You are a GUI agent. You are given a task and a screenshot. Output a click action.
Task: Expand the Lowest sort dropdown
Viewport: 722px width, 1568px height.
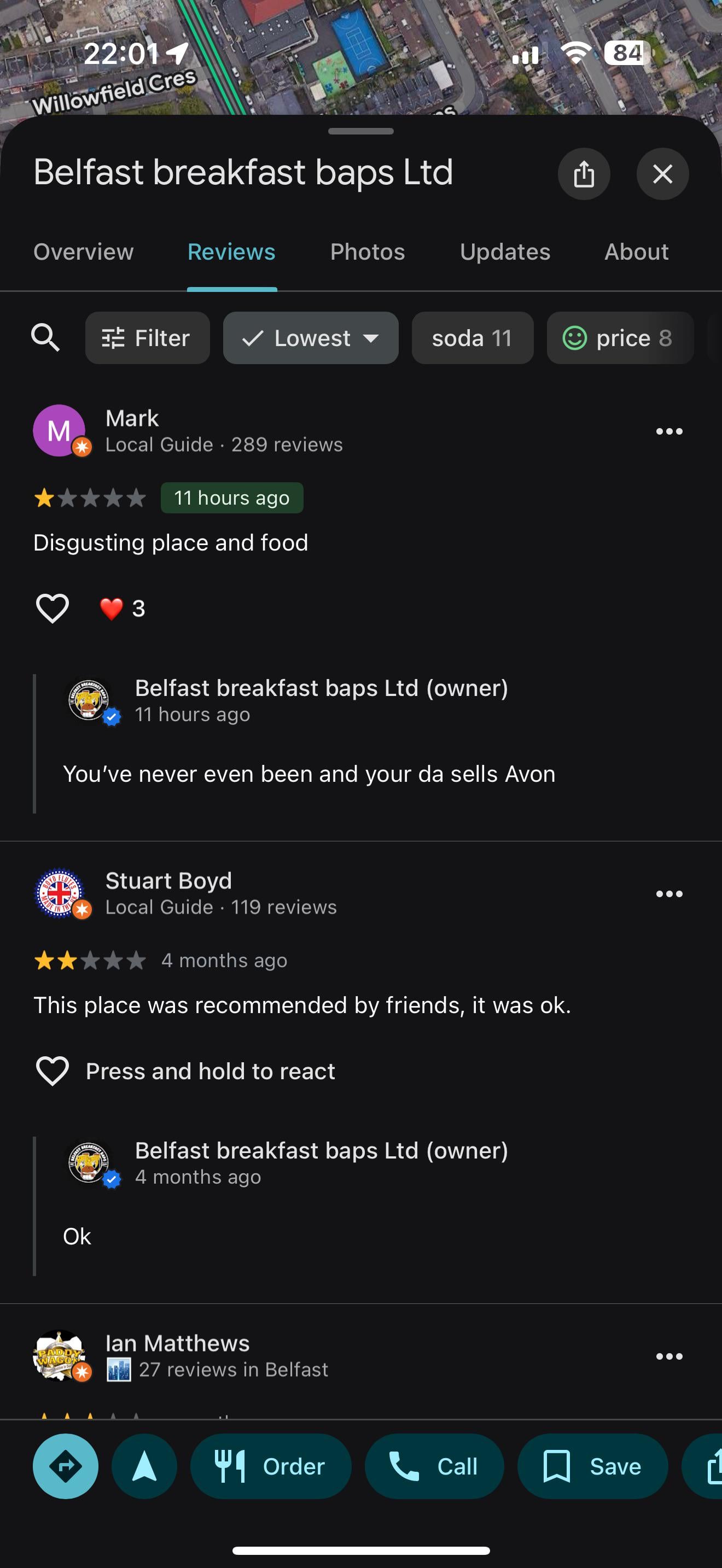311,338
